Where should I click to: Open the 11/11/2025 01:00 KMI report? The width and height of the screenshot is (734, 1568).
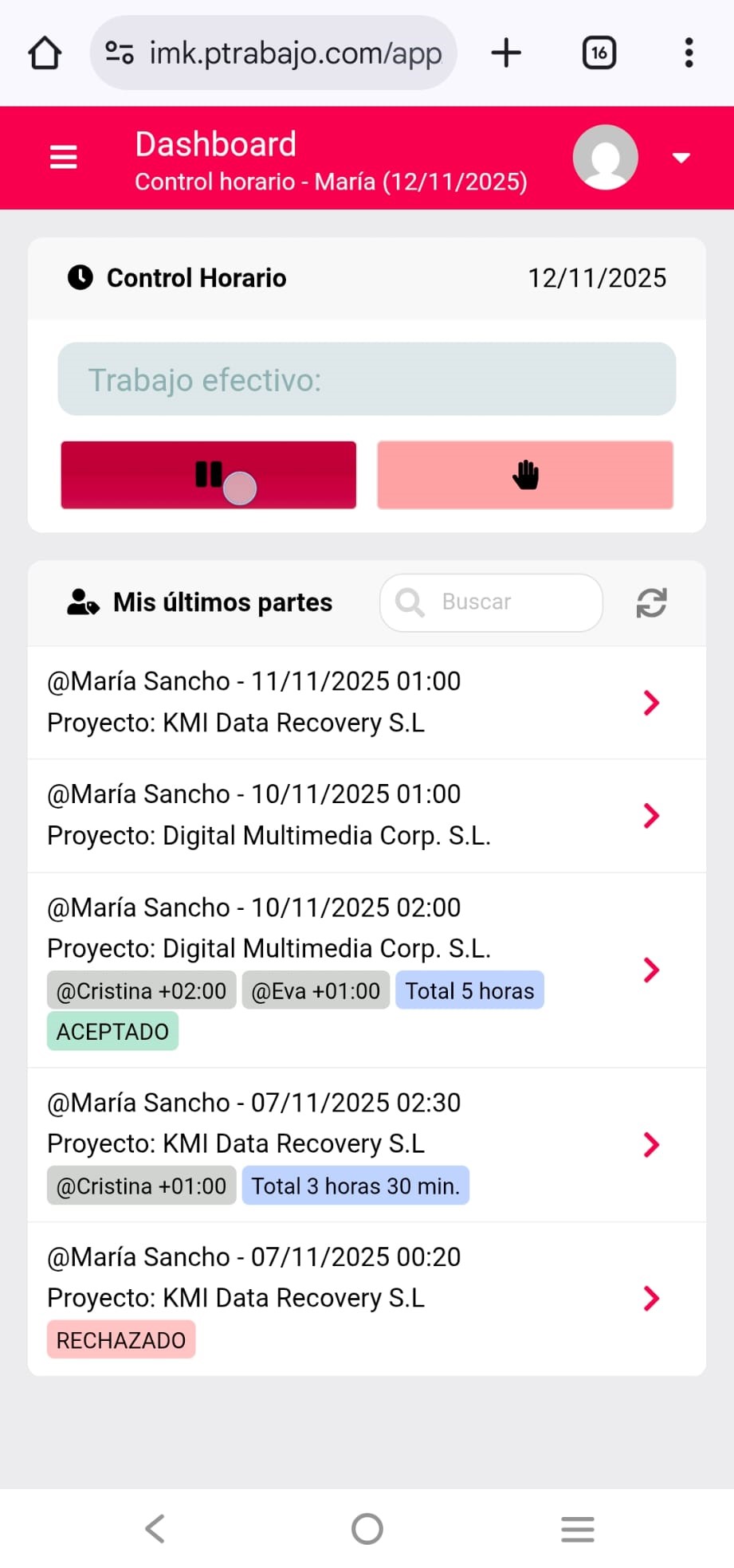click(650, 703)
